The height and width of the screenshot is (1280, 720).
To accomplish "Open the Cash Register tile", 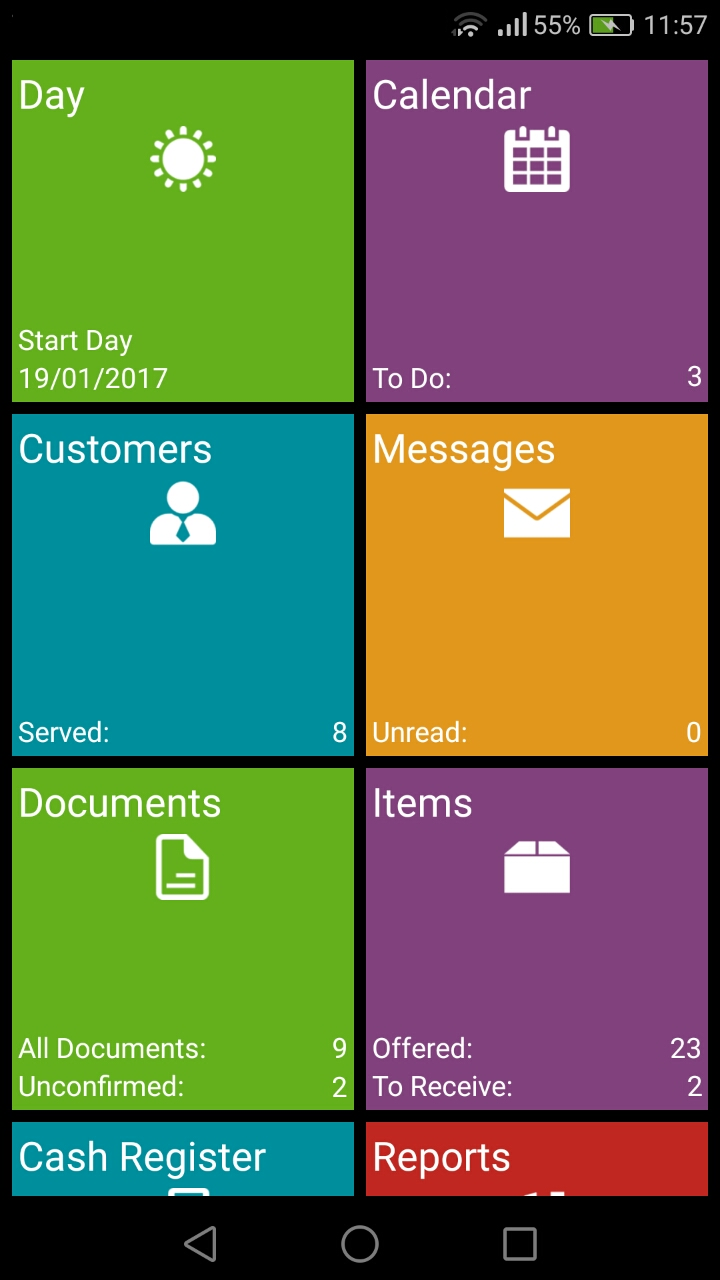I will 183,1160.
